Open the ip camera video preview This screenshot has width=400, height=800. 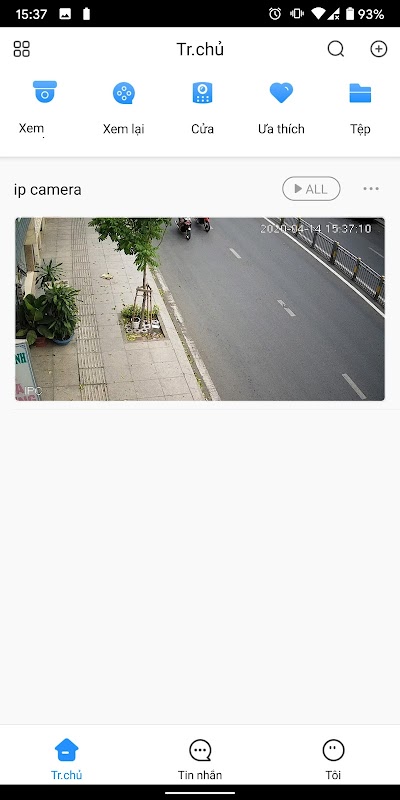(200, 309)
